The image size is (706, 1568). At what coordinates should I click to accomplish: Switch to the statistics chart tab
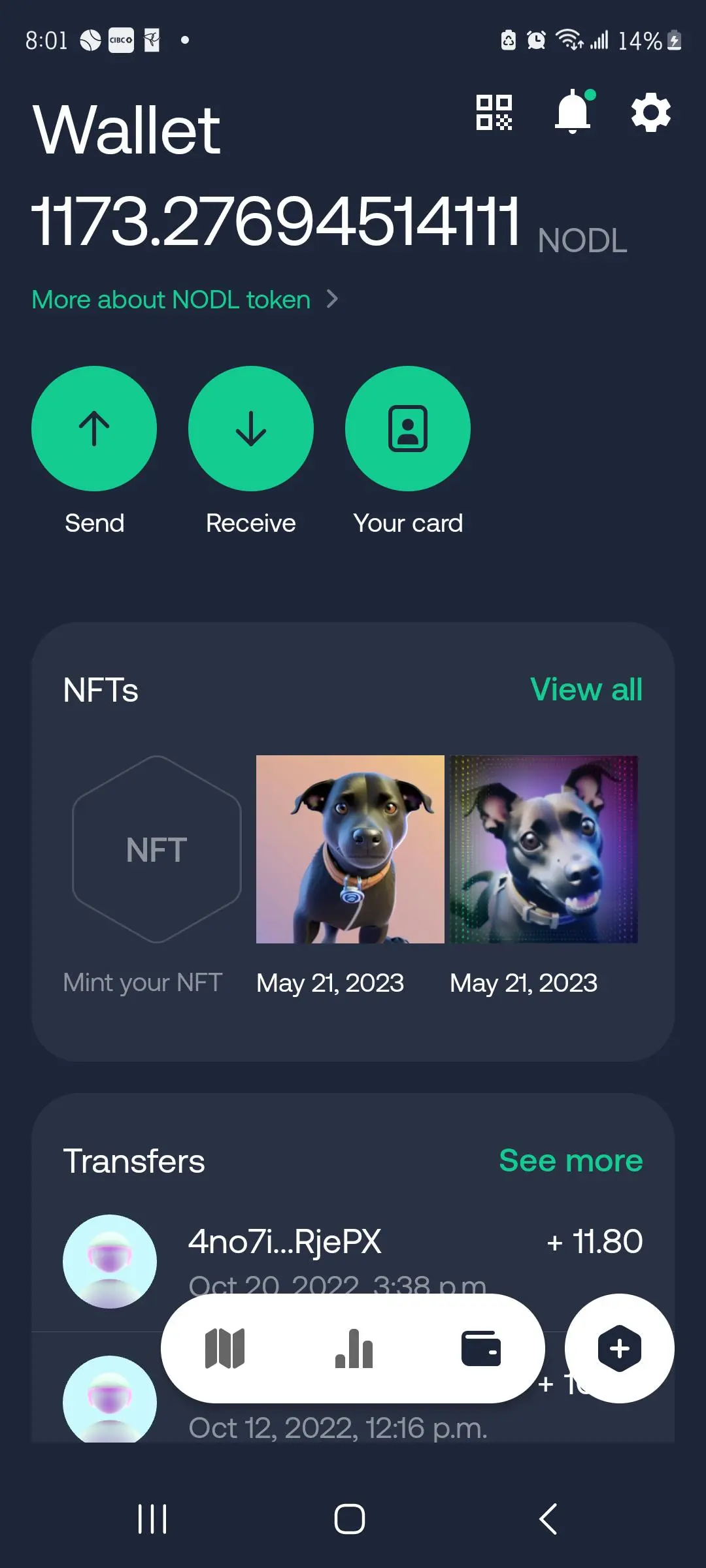[x=354, y=1348]
